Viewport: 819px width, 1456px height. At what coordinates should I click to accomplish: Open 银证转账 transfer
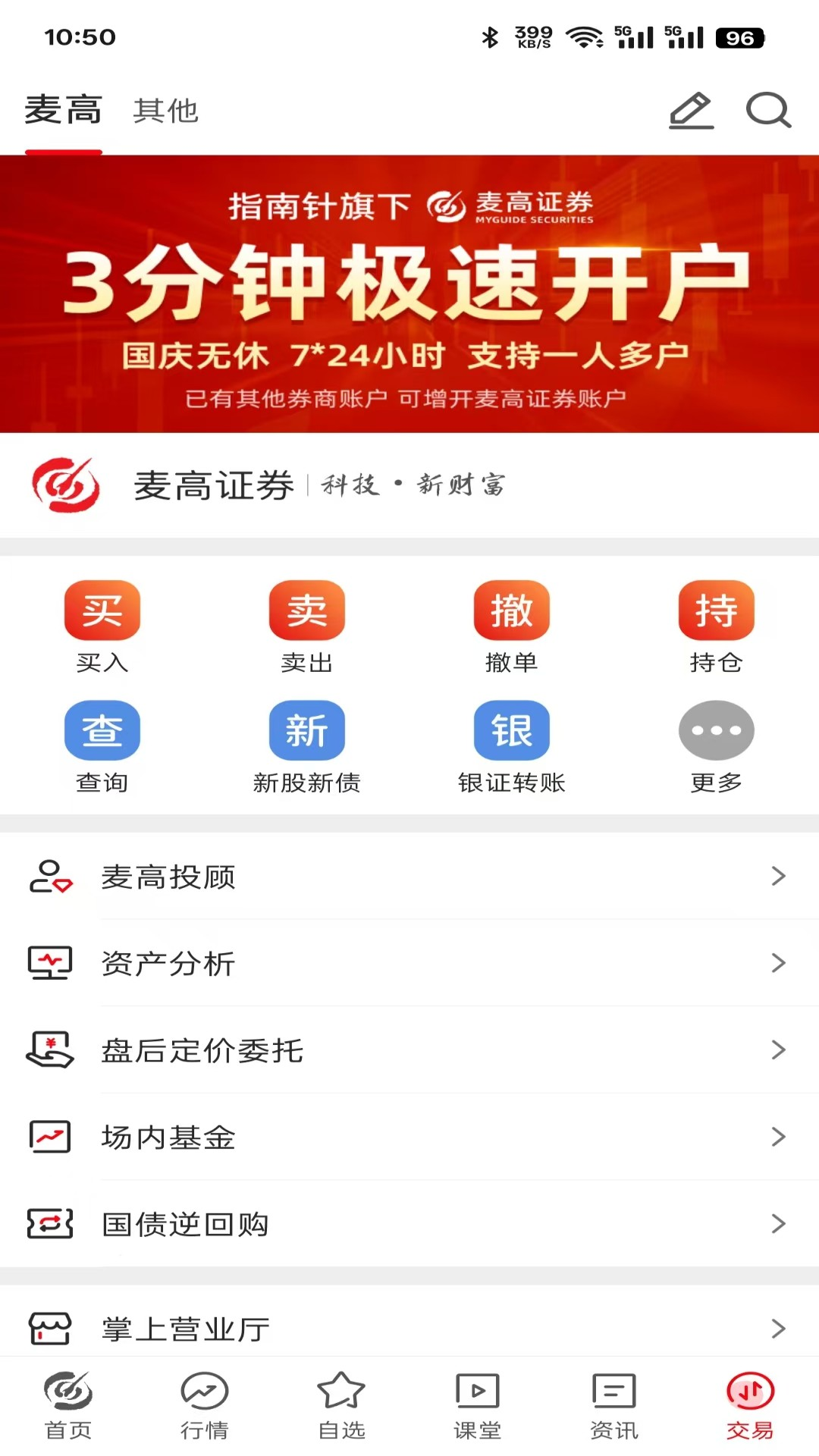click(x=512, y=747)
